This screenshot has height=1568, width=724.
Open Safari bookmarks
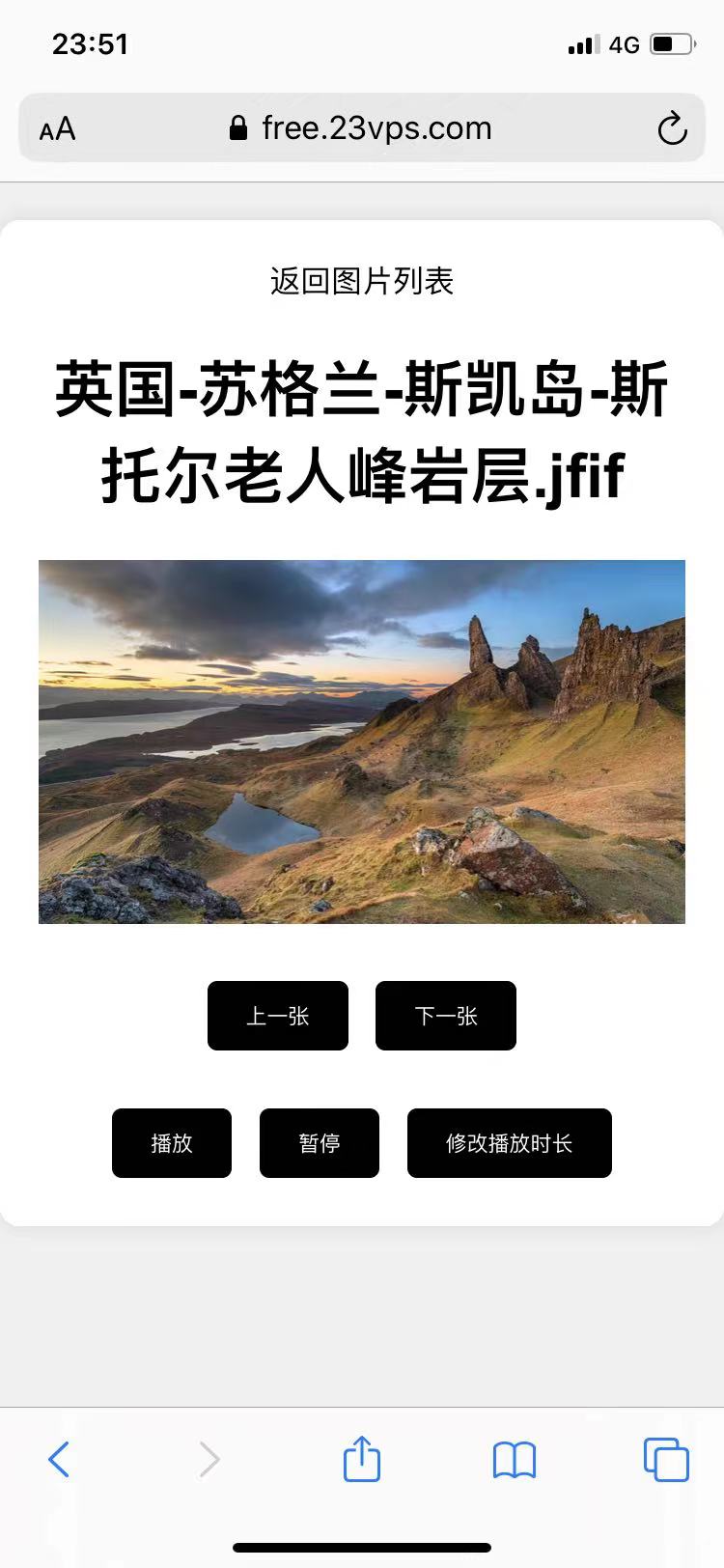[515, 1460]
